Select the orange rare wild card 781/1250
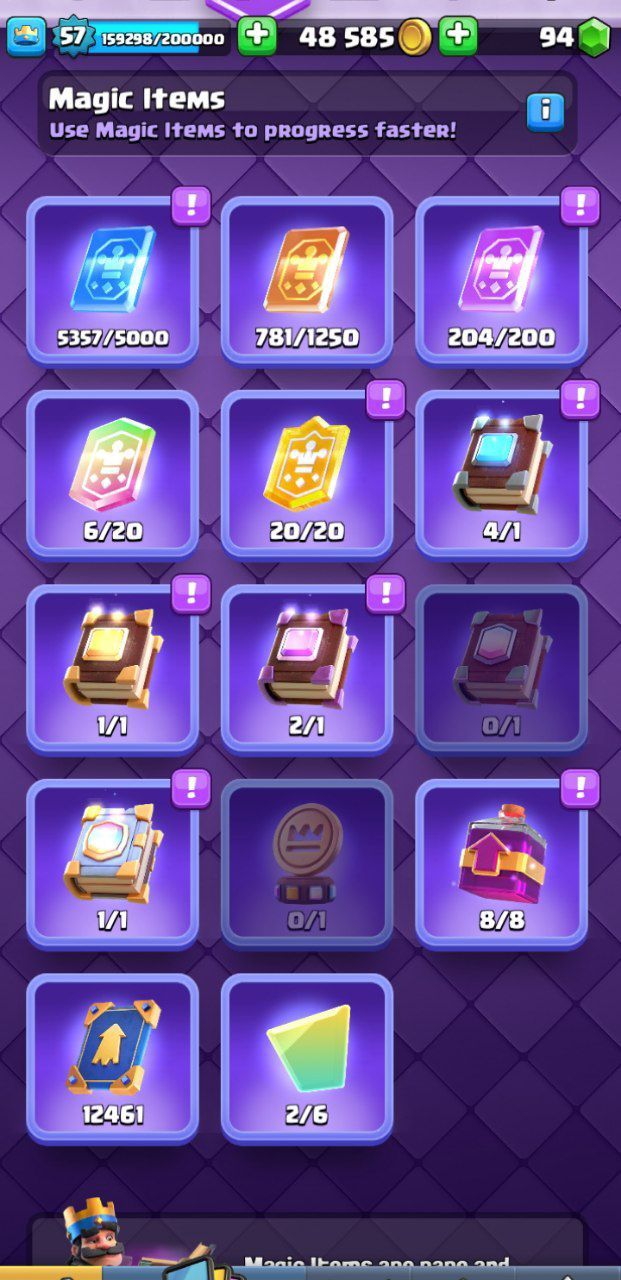This screenshot has width=621, height=1280. (307, 280)
